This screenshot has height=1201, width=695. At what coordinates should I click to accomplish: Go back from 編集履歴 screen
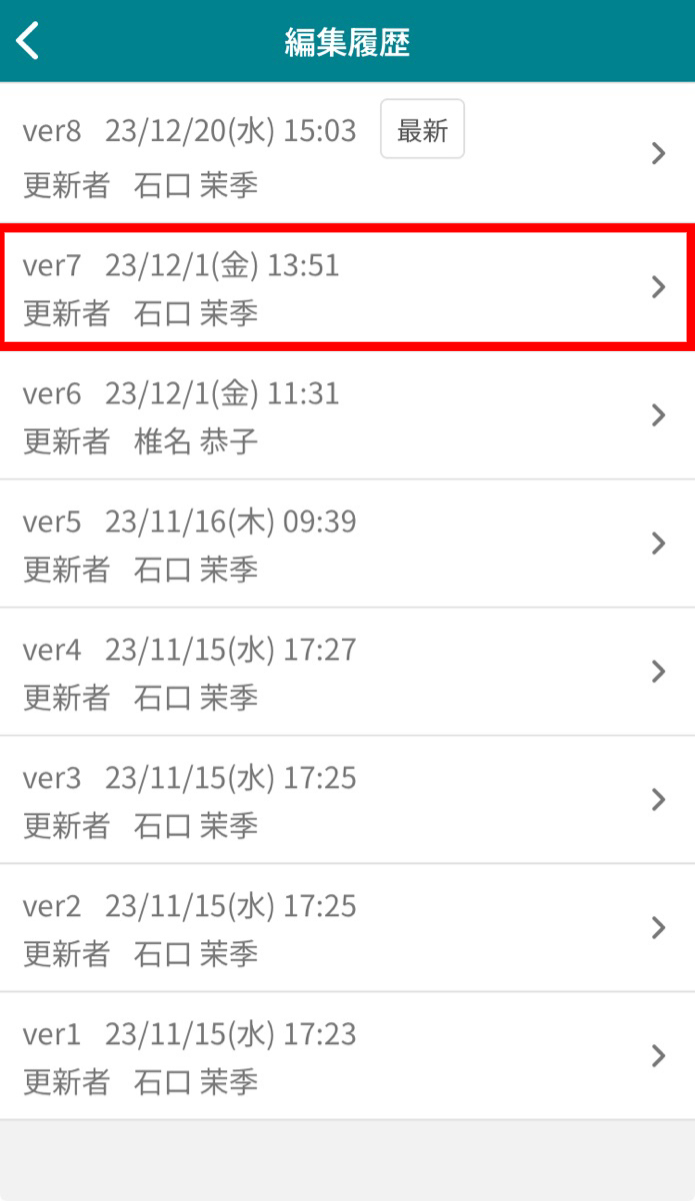click(x=28, y=42)
